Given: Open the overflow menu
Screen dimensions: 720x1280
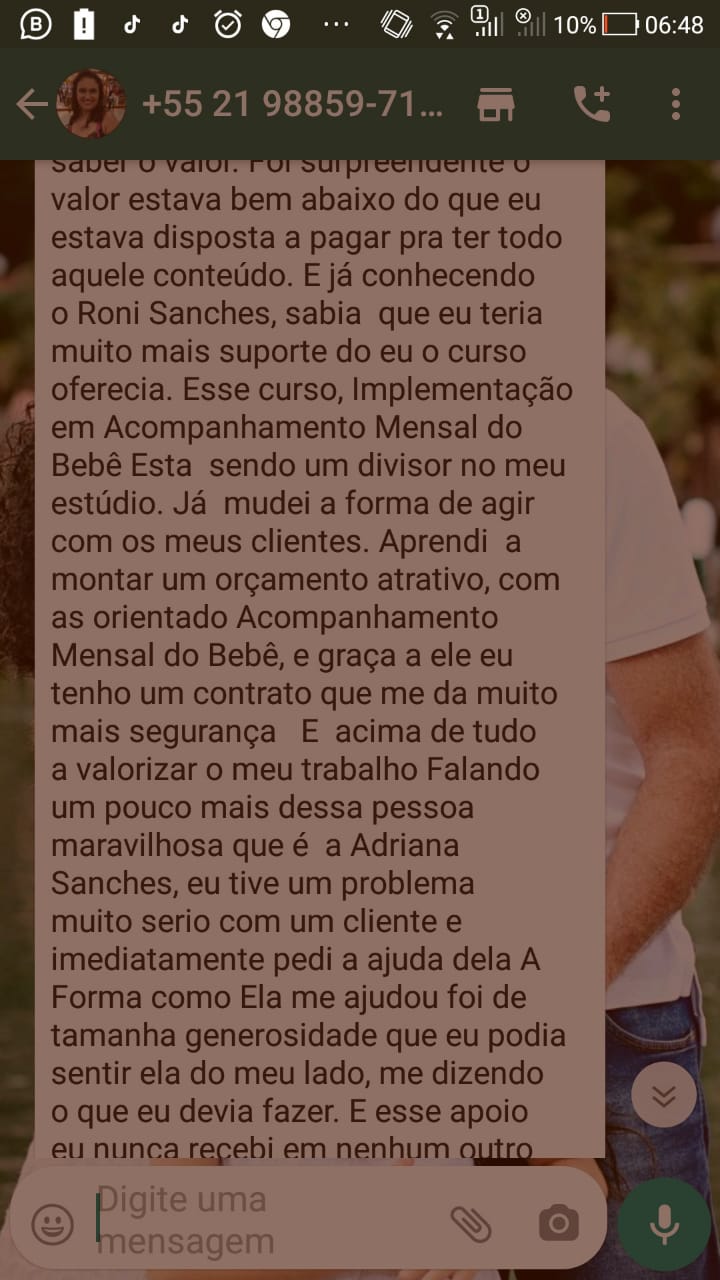Looking at the screenshot, I should [676, 104].
